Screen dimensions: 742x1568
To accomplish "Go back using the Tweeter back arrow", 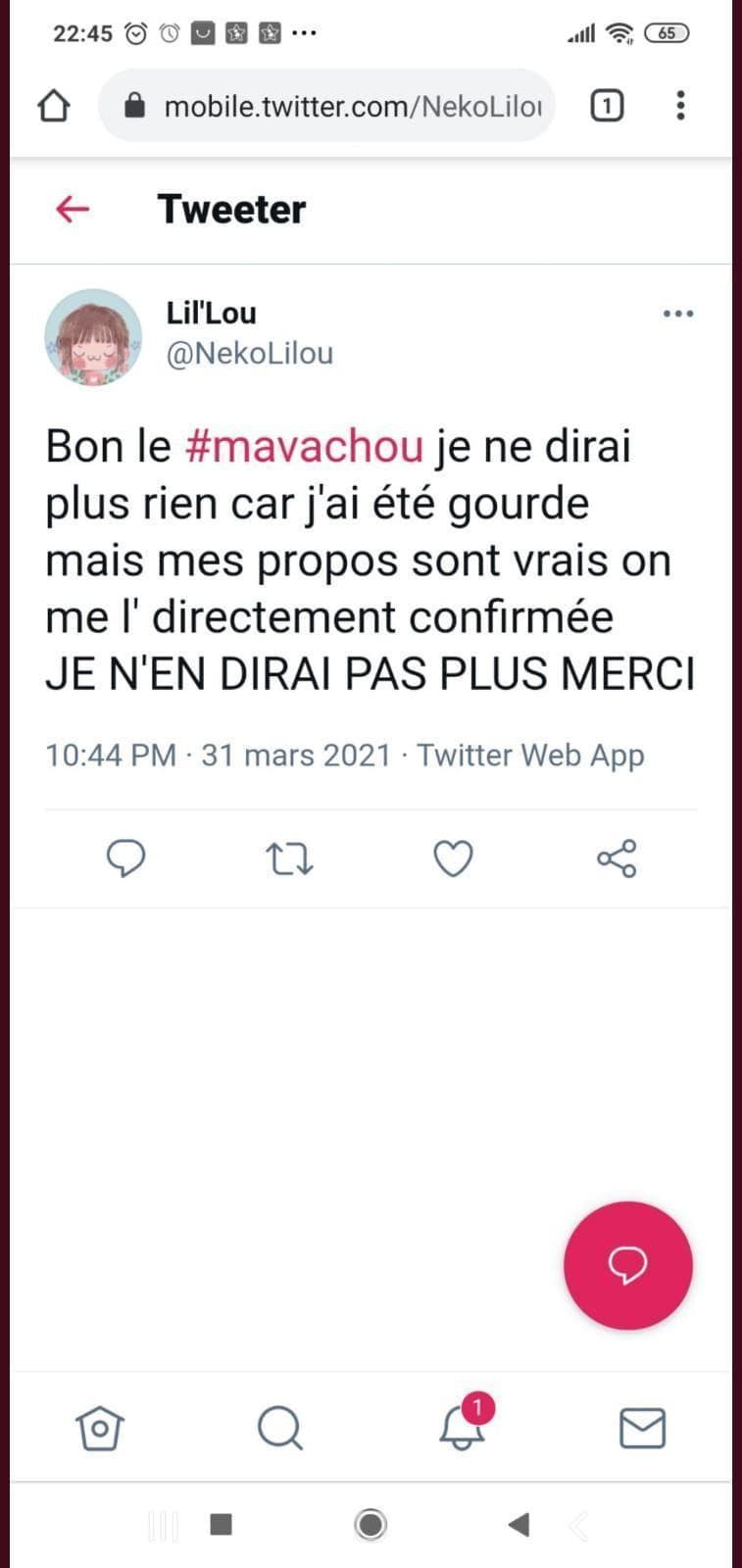I will [74, 209].
